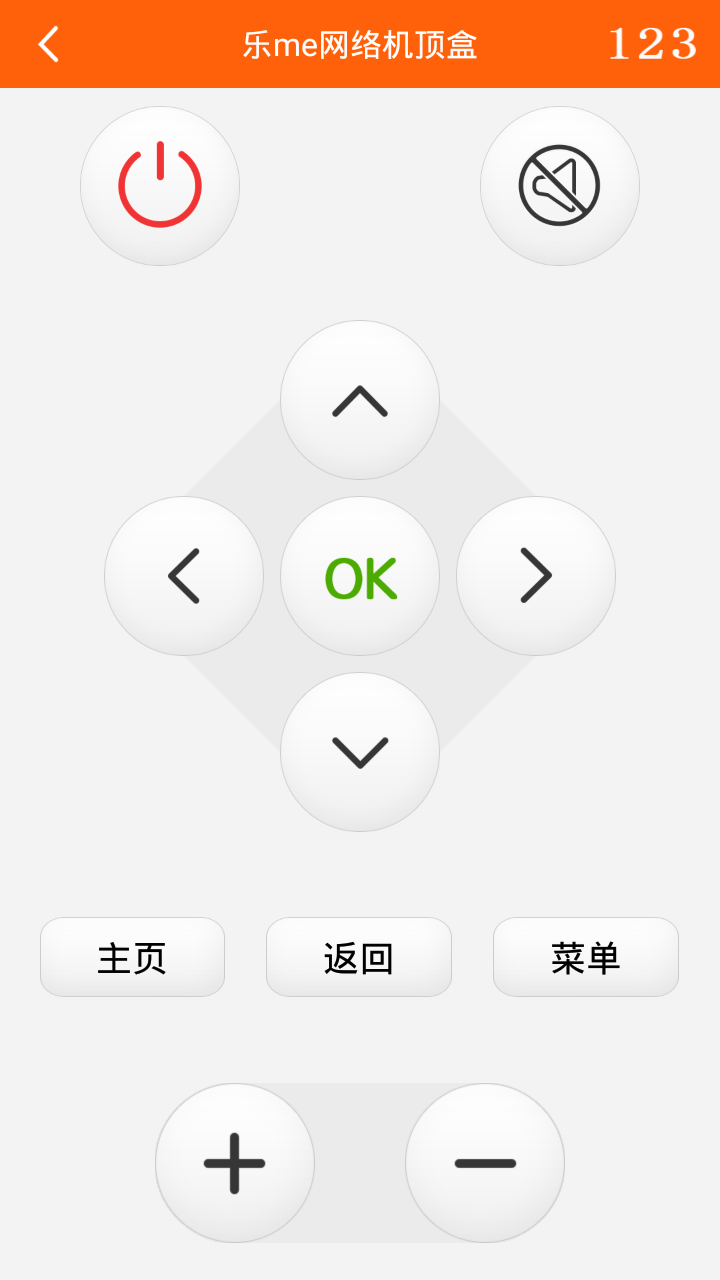Open the 123 number keypad
This screenshot has width=720, height=1280.
pyautogui.click(x=652, y=44)
